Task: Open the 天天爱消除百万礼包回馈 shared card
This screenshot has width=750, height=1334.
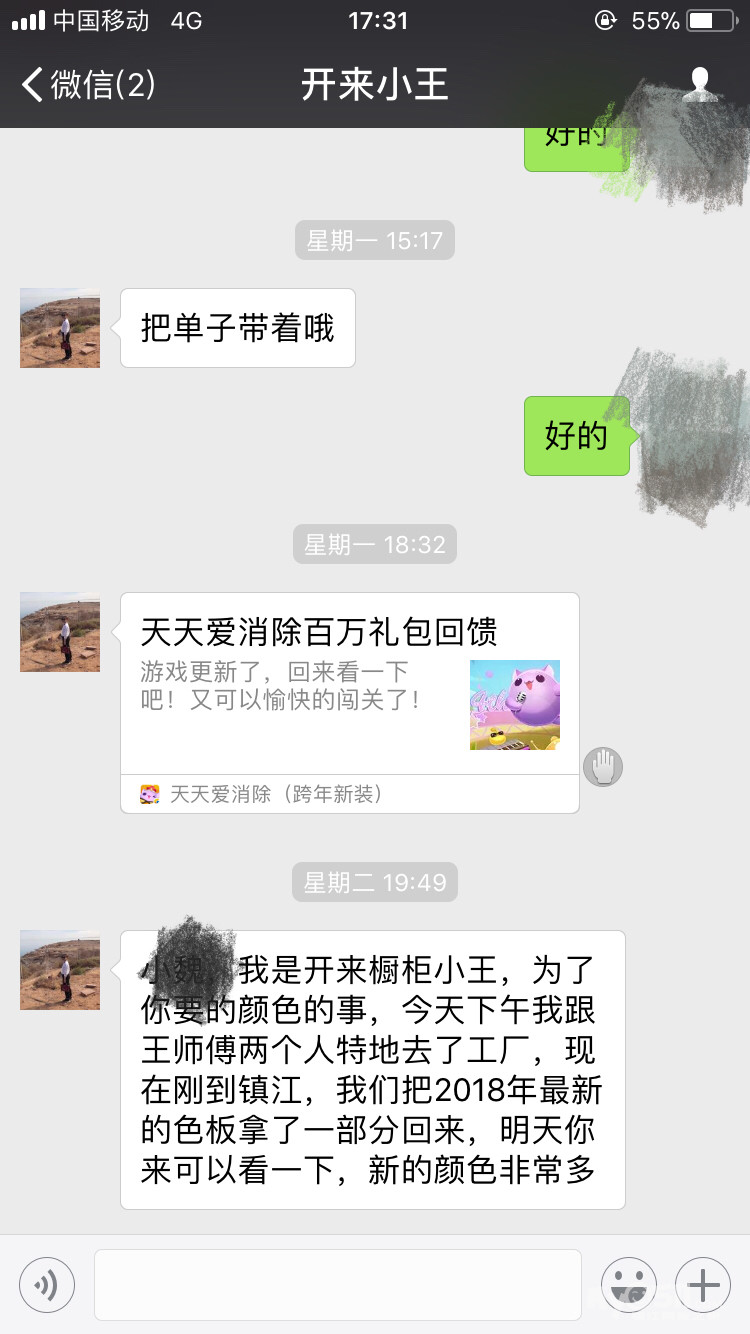Action: [349, 690]
